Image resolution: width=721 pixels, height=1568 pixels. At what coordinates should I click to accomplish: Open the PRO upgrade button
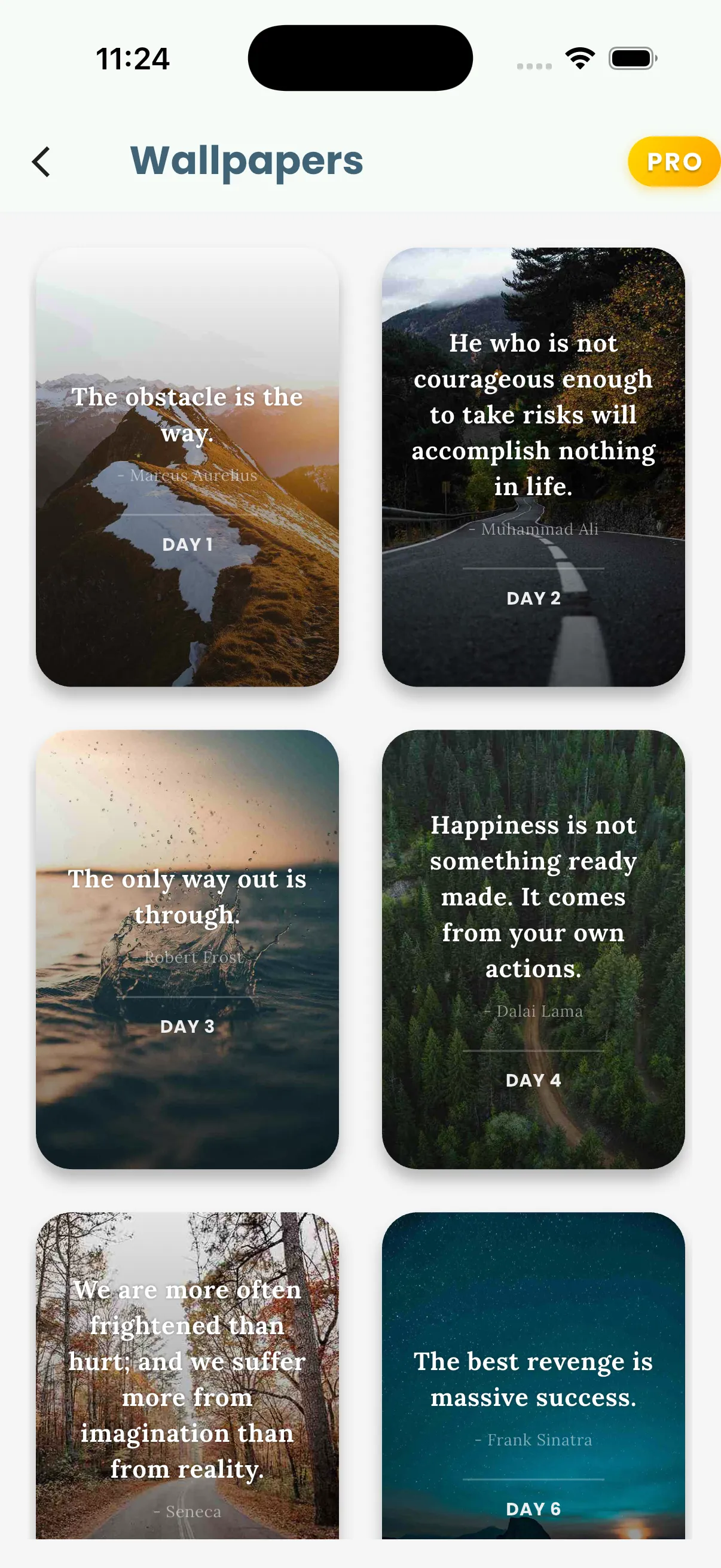673,161
